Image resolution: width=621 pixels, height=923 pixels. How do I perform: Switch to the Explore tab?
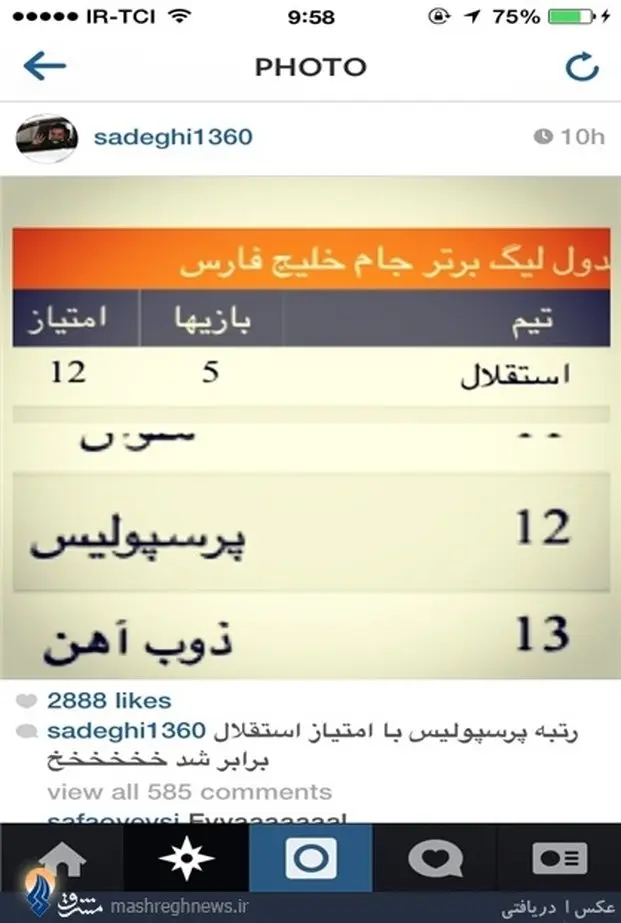point(186,858)
